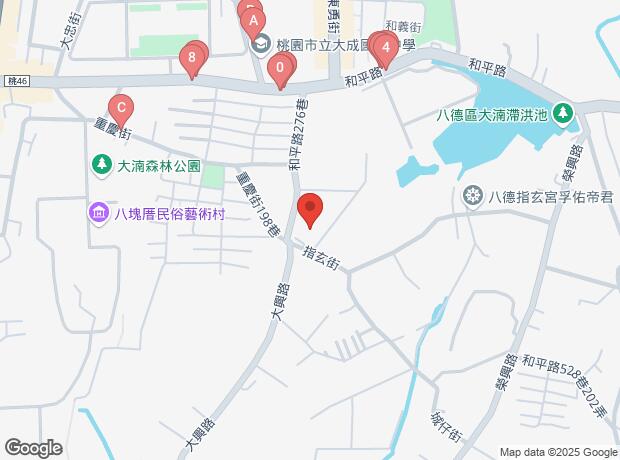Screen dimensions: 620x460
Task: Open the 八德指玄宮孚佑帝君 temple place icon
Action: point(472,196)
